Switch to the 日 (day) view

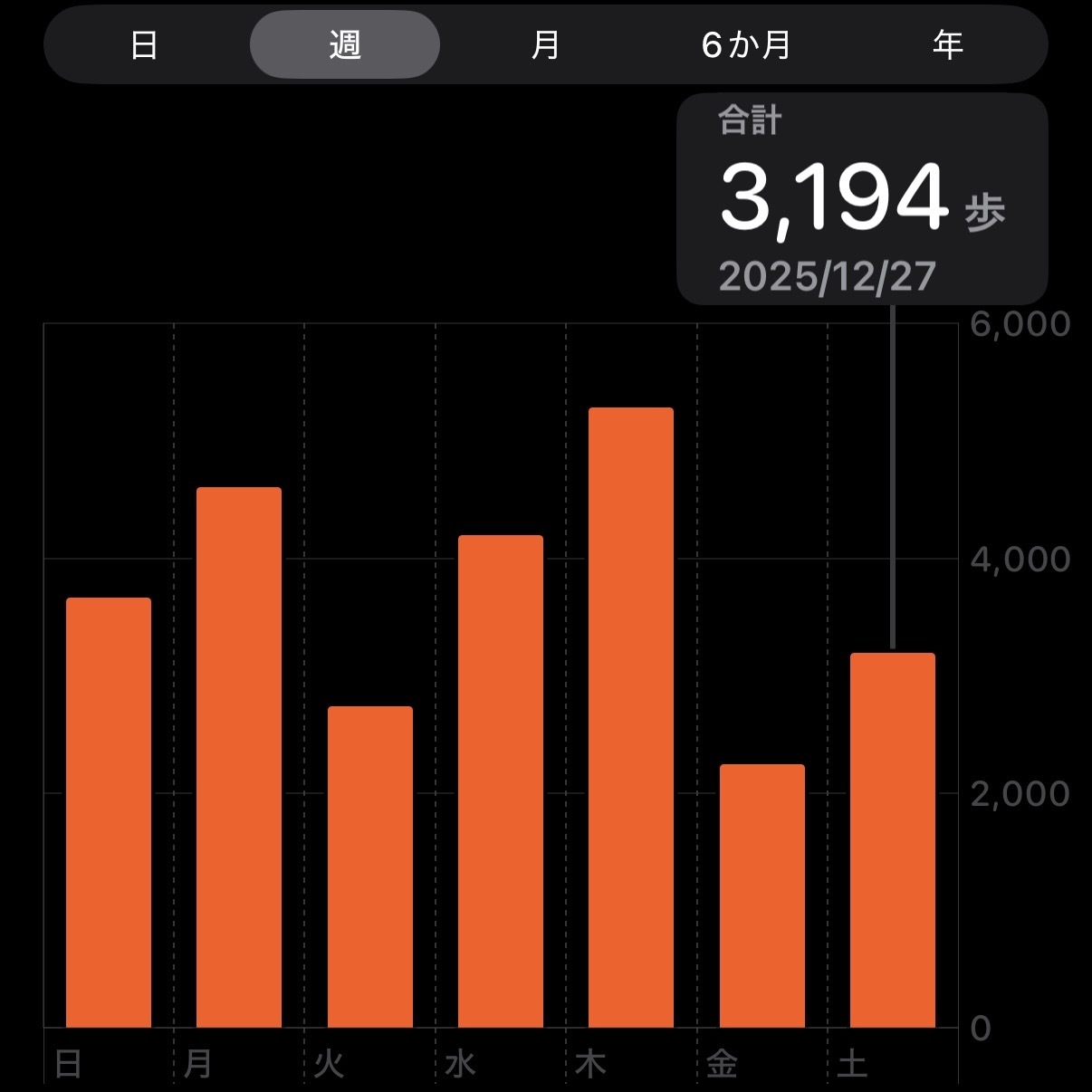coord(145,44)
